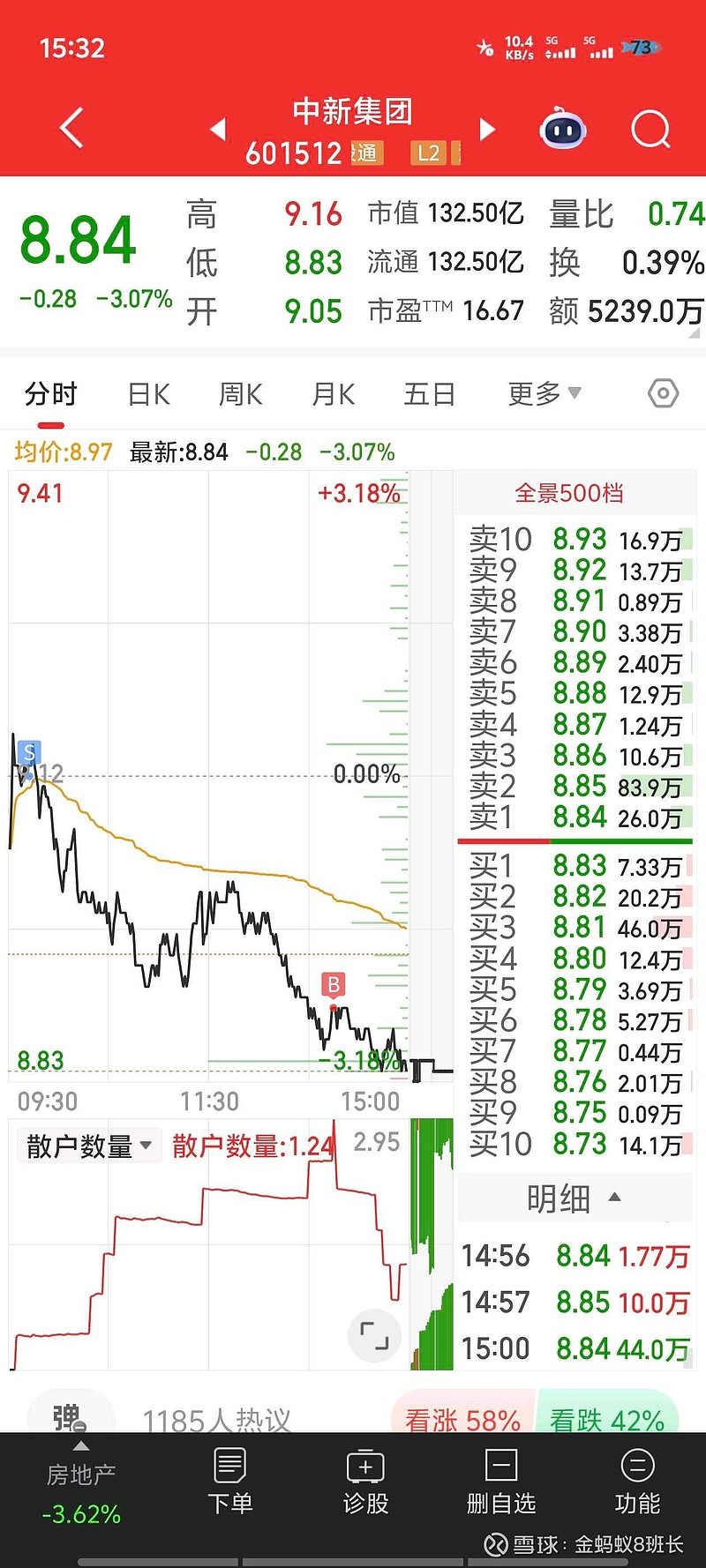Switch to the 周K chart tab
706x1568 pixels.
coord(241,394)
